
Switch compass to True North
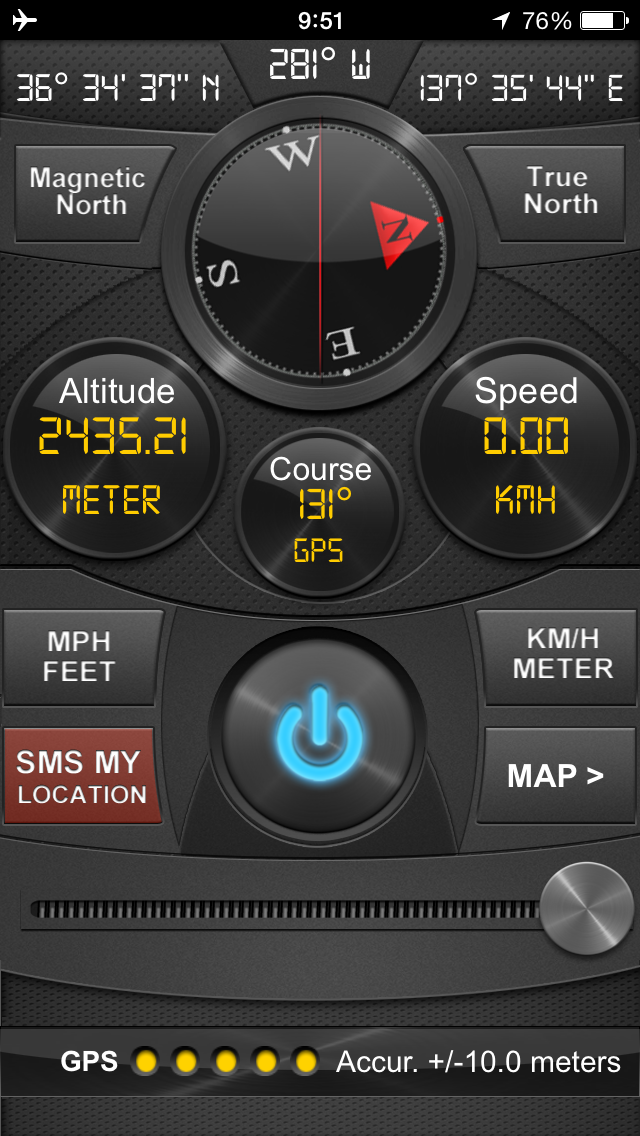click(x=559, y=191)
